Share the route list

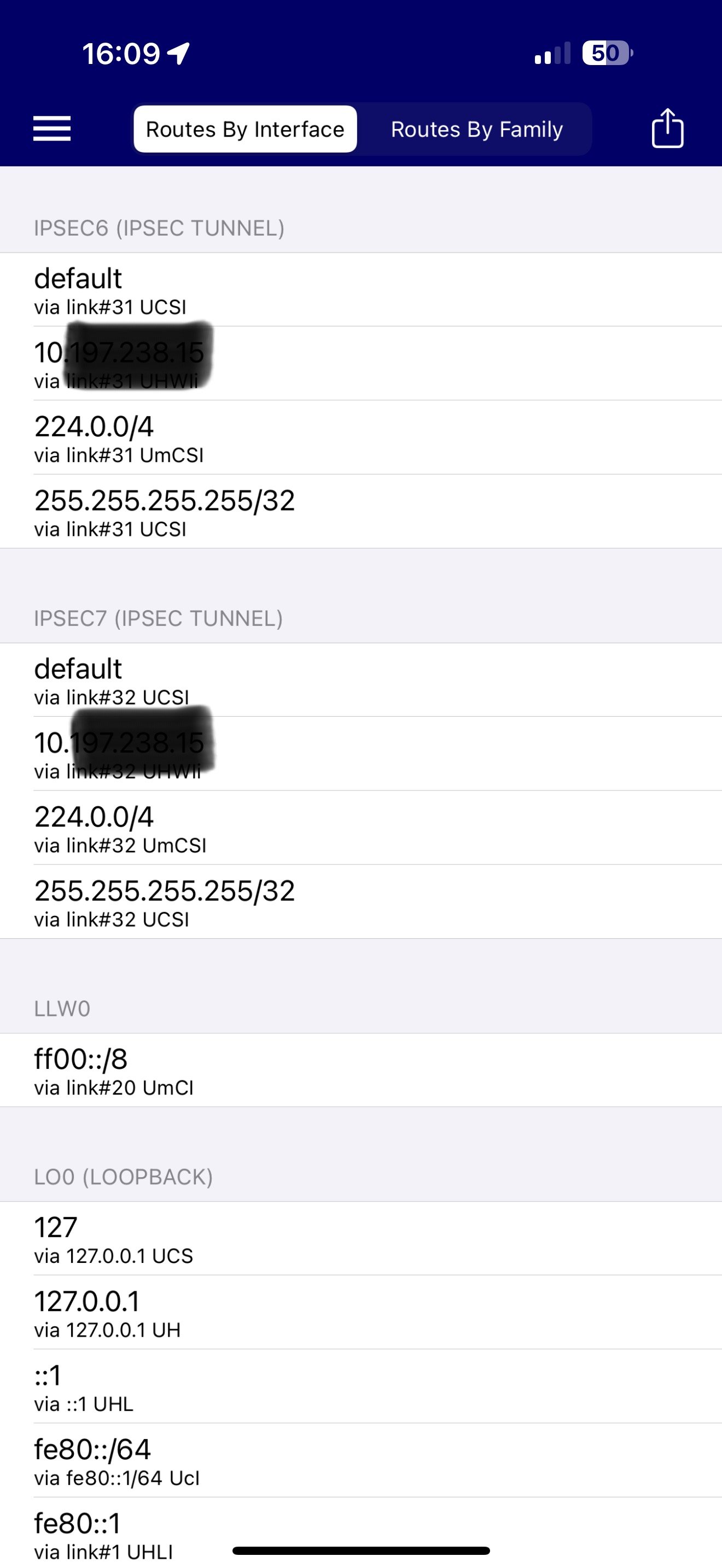(x=667, y=128)
